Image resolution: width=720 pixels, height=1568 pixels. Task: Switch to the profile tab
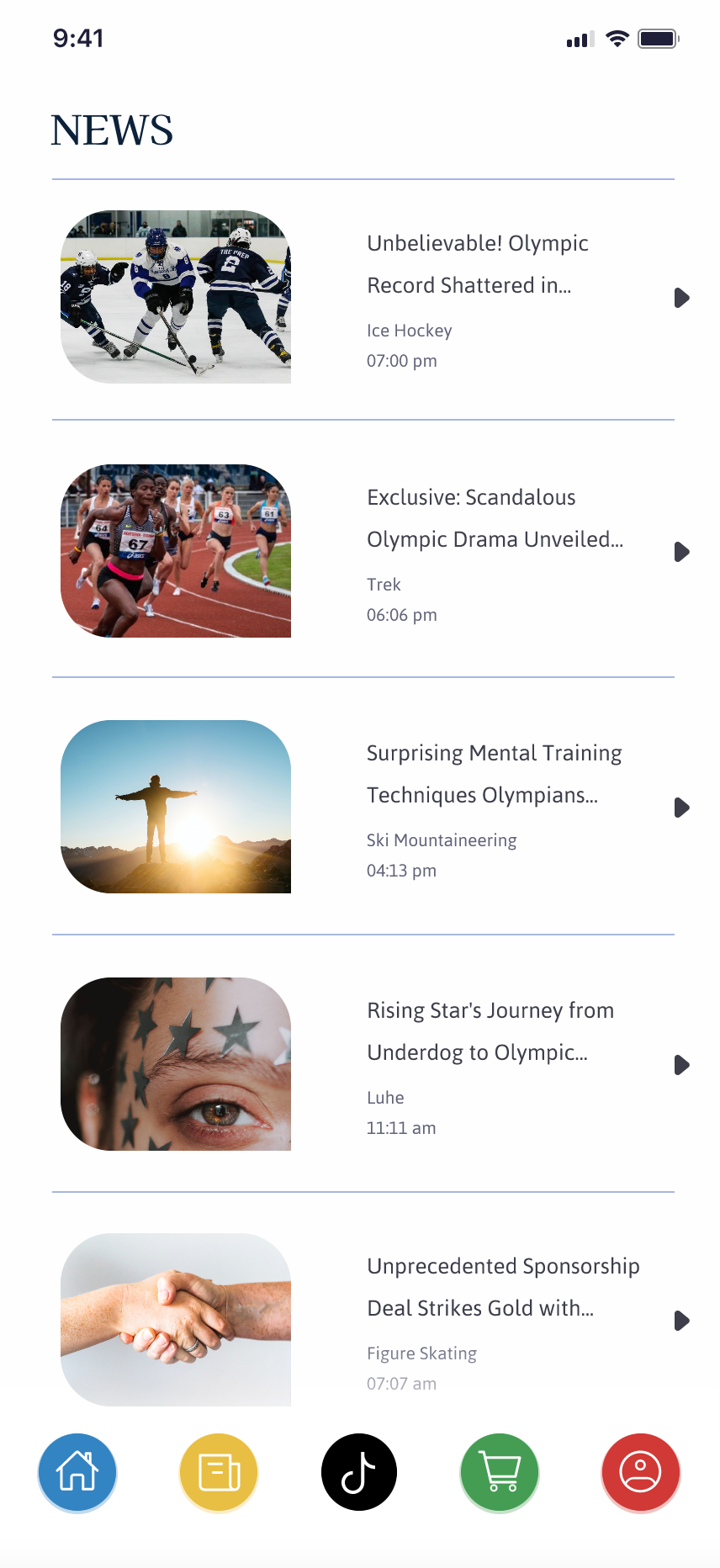click(641, 1472)
